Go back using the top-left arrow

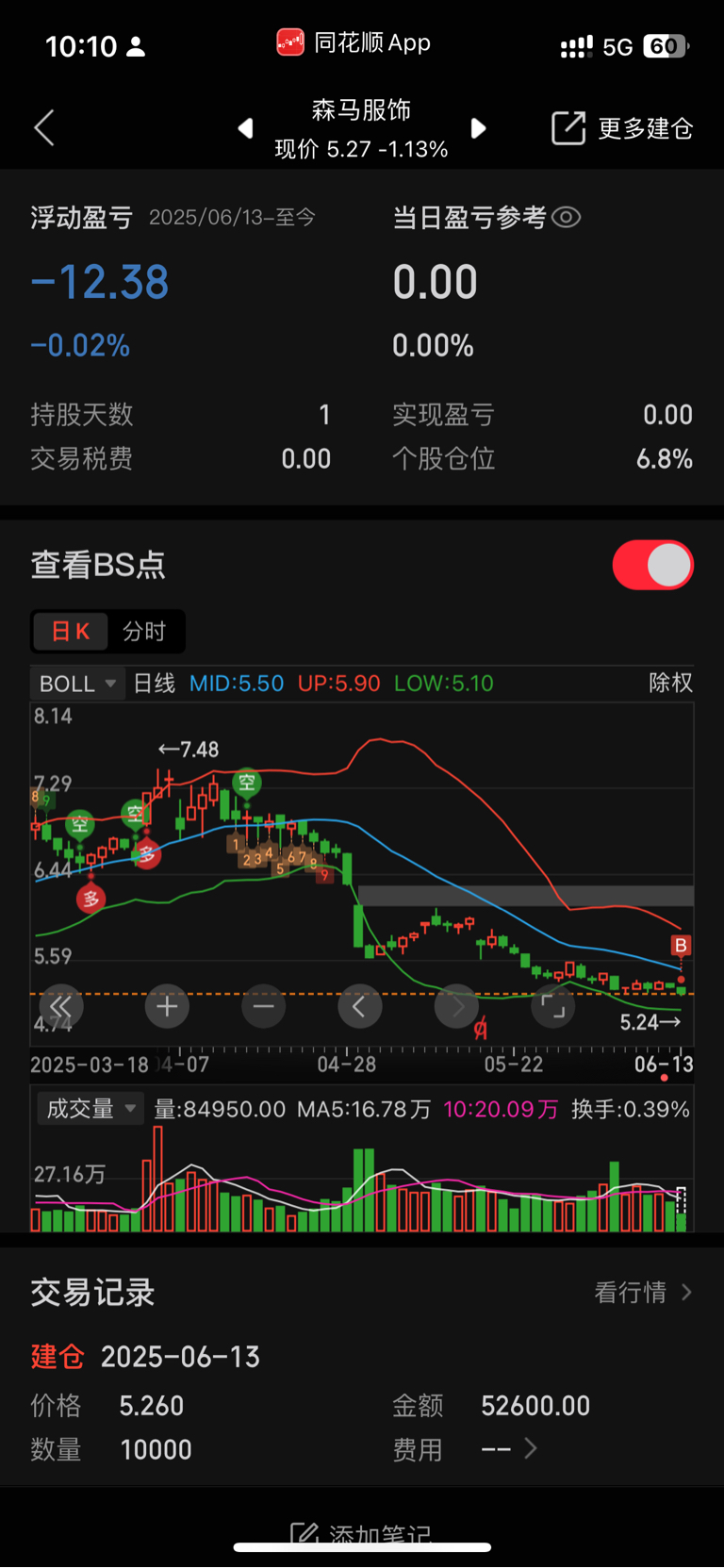click(x=44, y=127)
